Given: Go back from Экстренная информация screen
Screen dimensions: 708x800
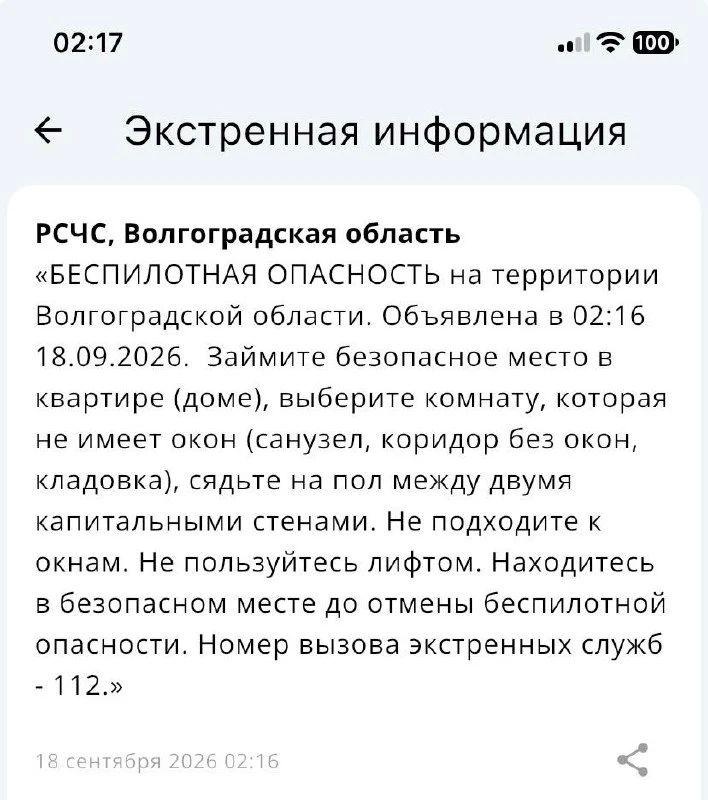Looking at the screenshot, I should click(48, 131).
